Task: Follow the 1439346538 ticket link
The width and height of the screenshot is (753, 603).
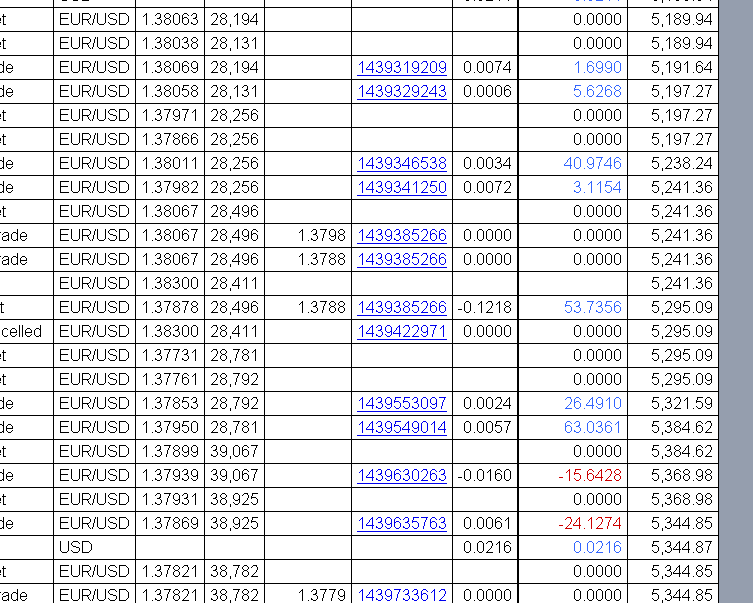Action: coord(401,163)
